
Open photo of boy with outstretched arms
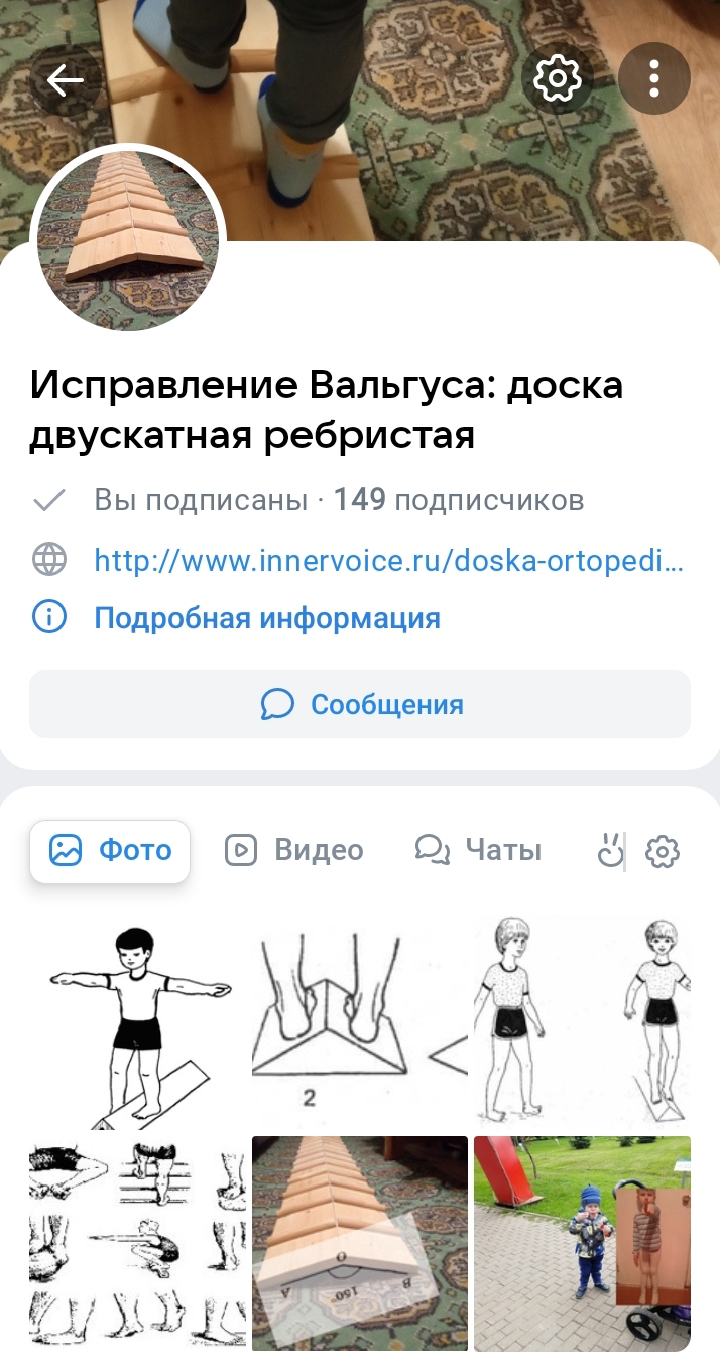[138, 1021]
